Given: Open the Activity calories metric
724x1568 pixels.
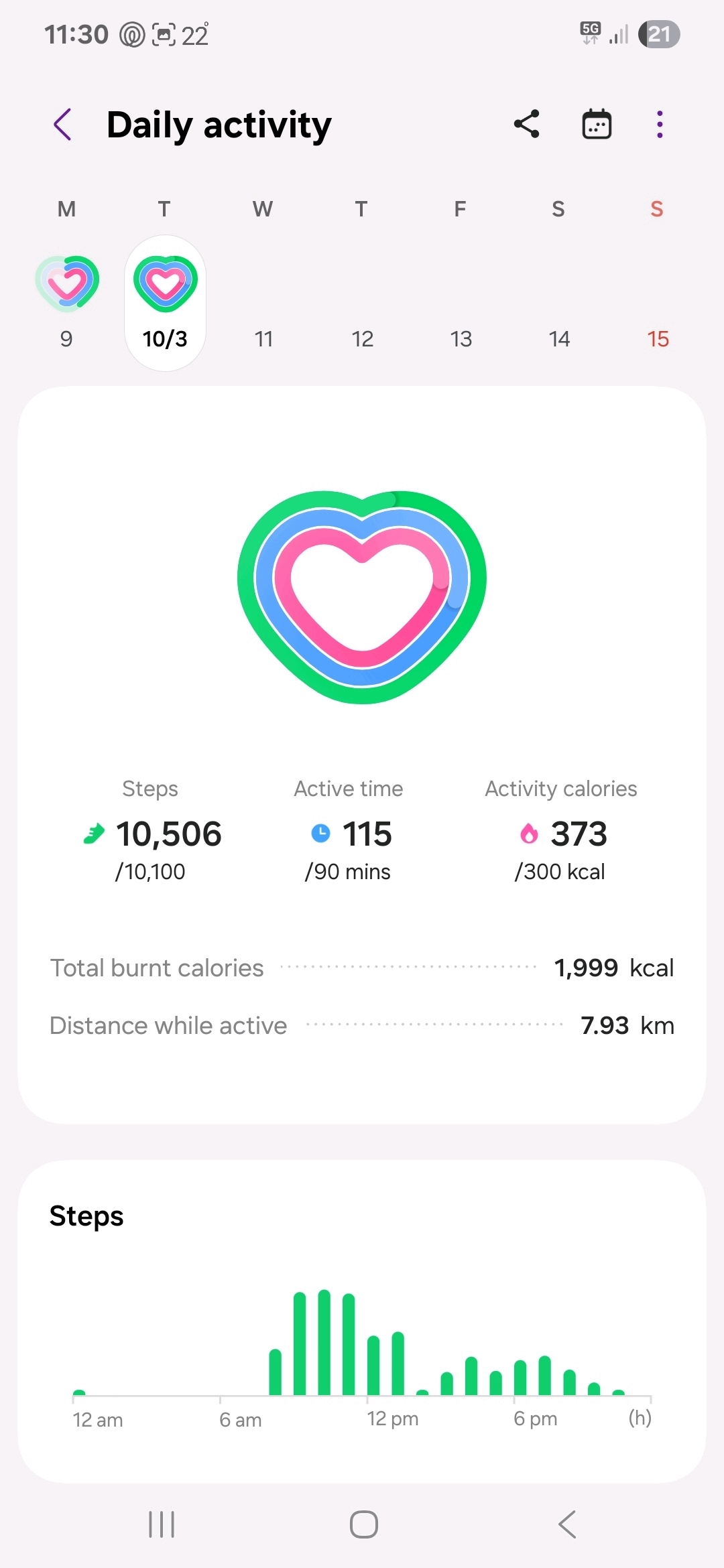Looking at the screenshot, I should coord(560,831).
